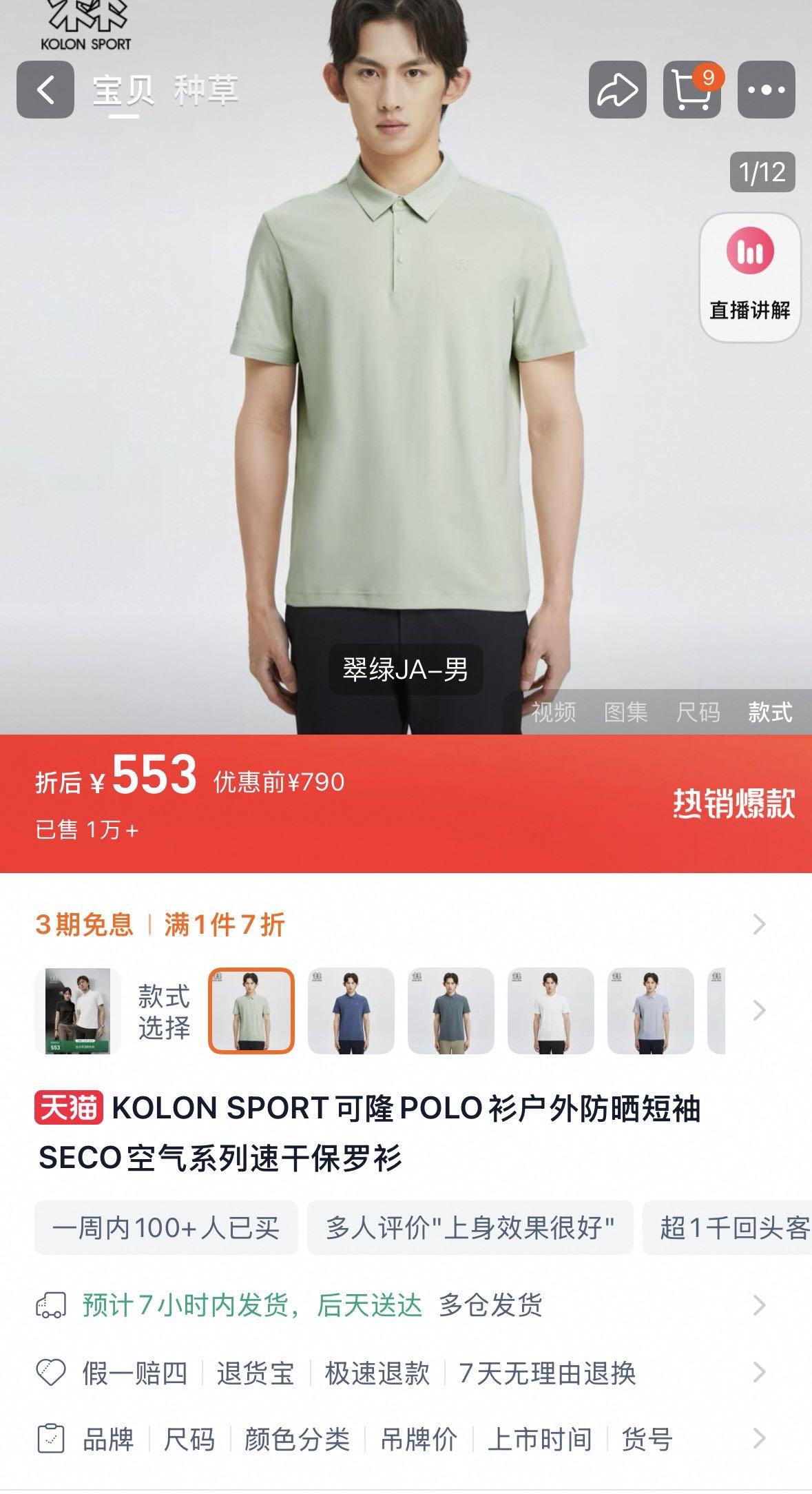Image resolution: width=812 pixels, height=1494 pixels.
Task: Open the 假一赔四 退货宝 guarantee row
Action: (x=399, y=1373)
